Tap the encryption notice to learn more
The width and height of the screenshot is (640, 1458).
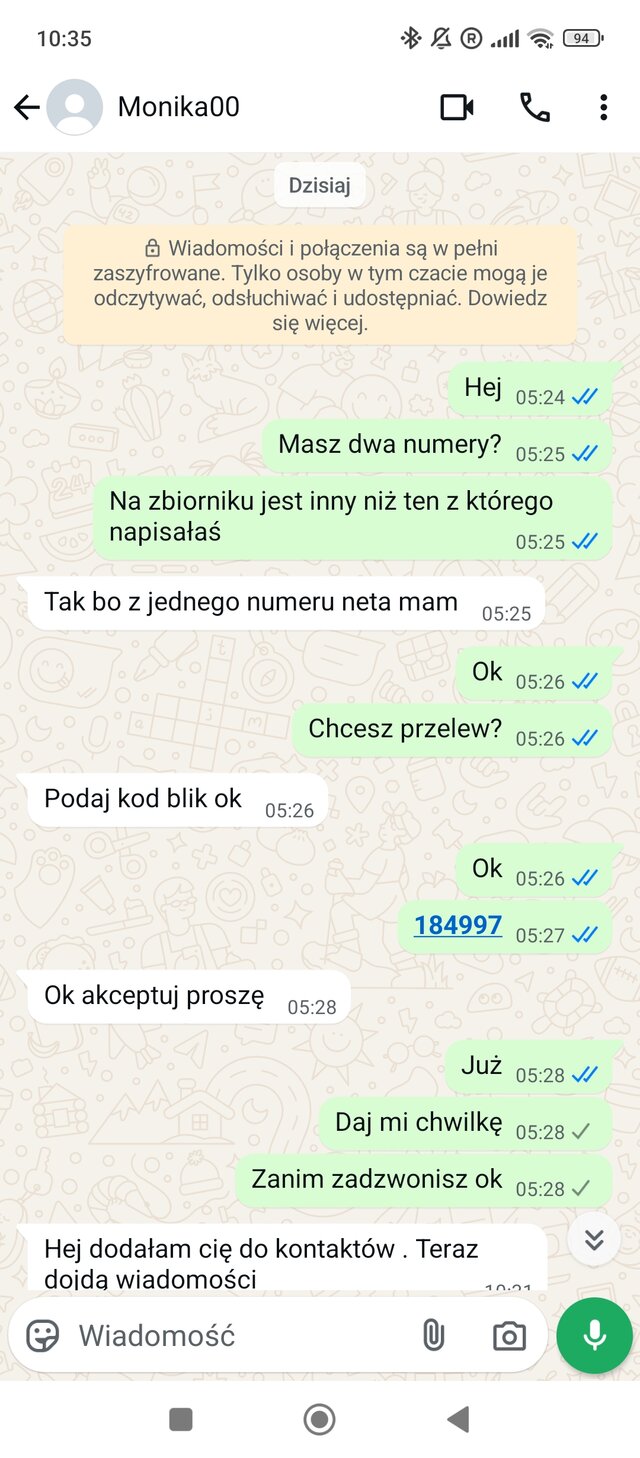pyautogui.click(x=320, y=285)
